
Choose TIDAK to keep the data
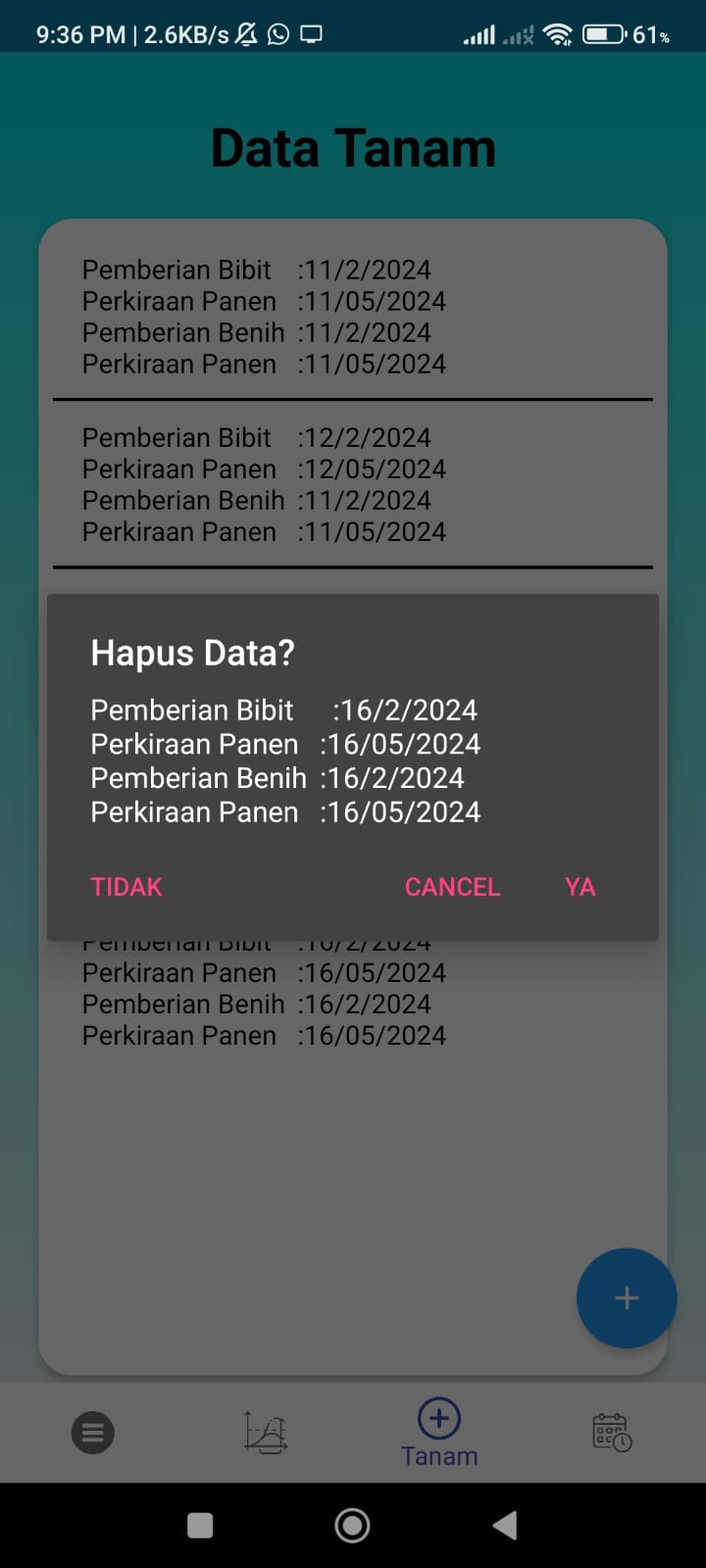pos(126,887)
